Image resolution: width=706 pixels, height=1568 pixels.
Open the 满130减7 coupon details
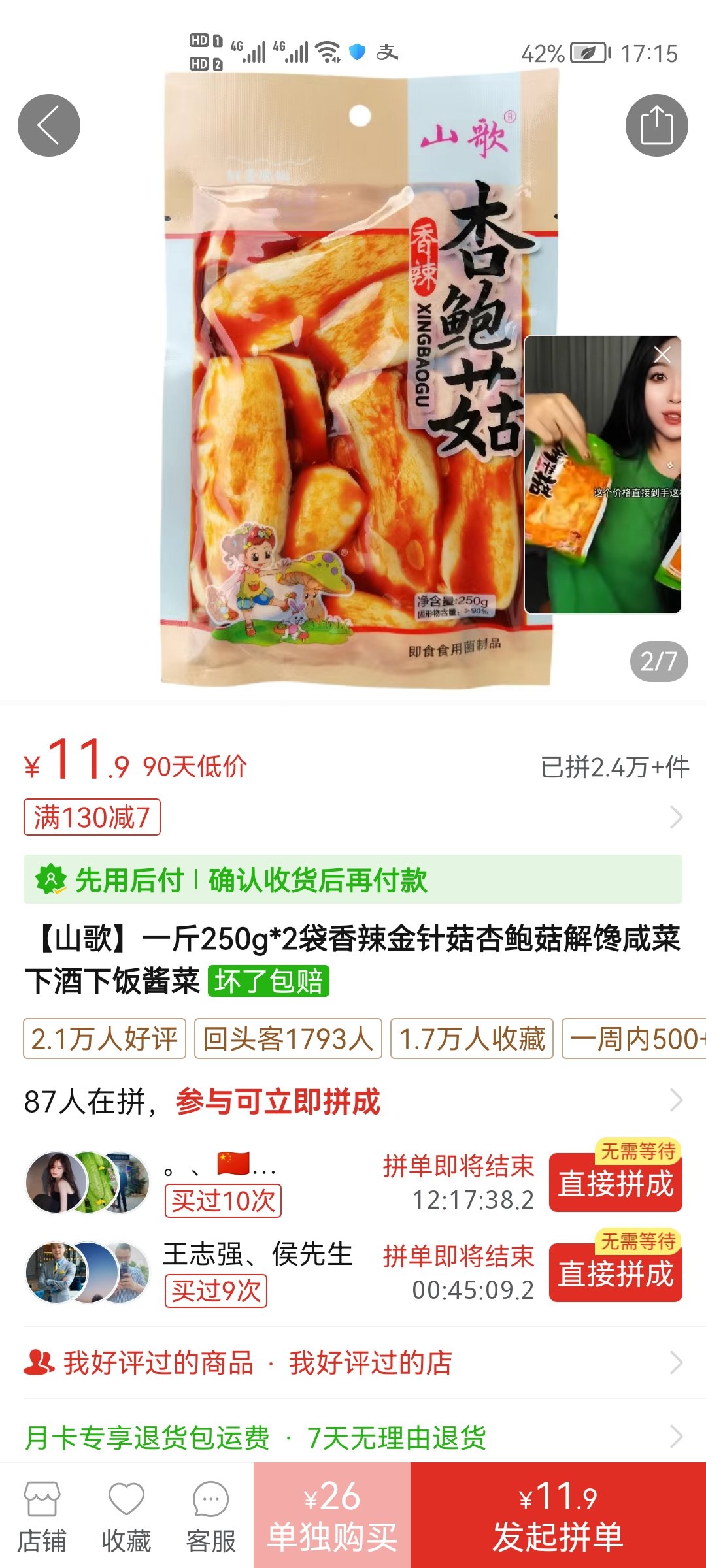pyautogui.click(x=92, y=817)
